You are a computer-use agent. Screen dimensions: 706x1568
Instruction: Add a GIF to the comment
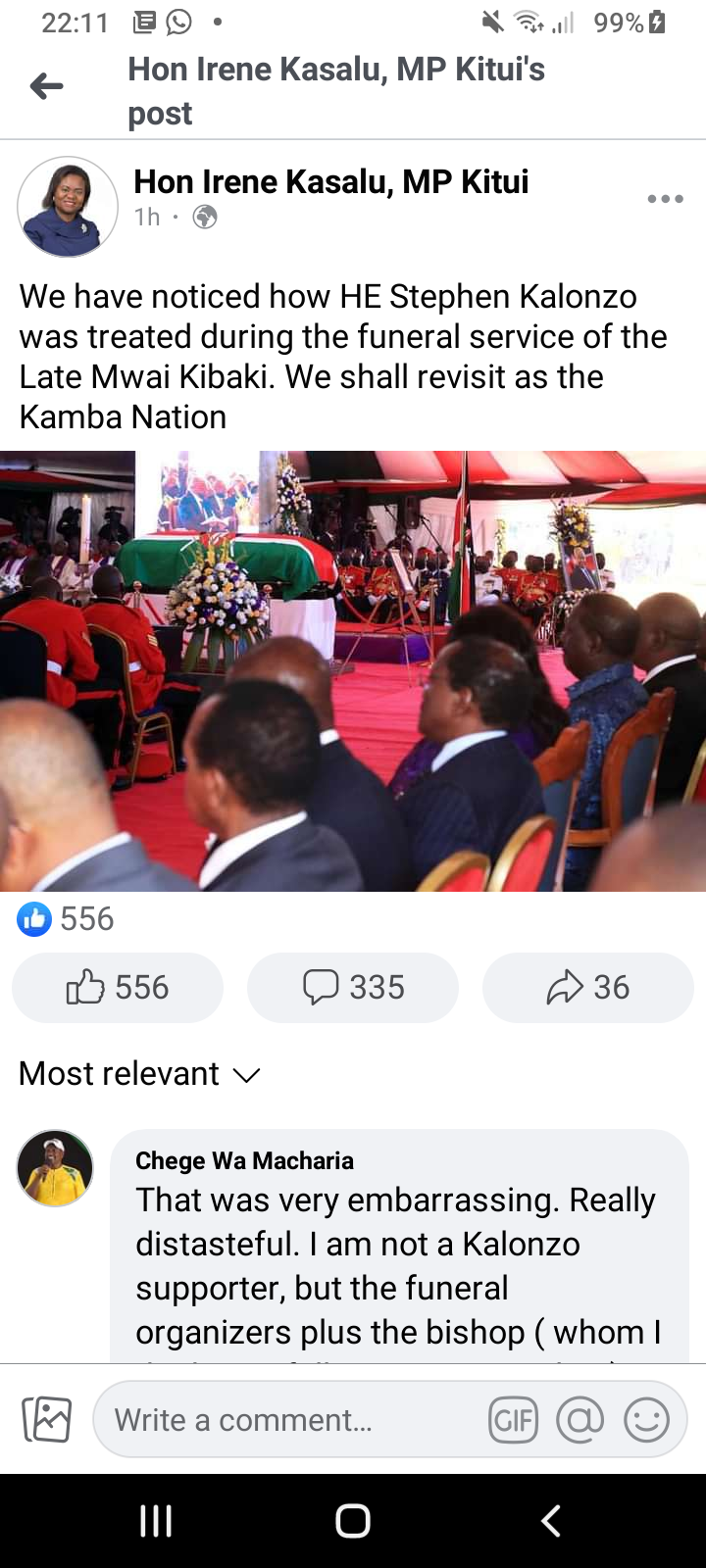pos(513,1419)
